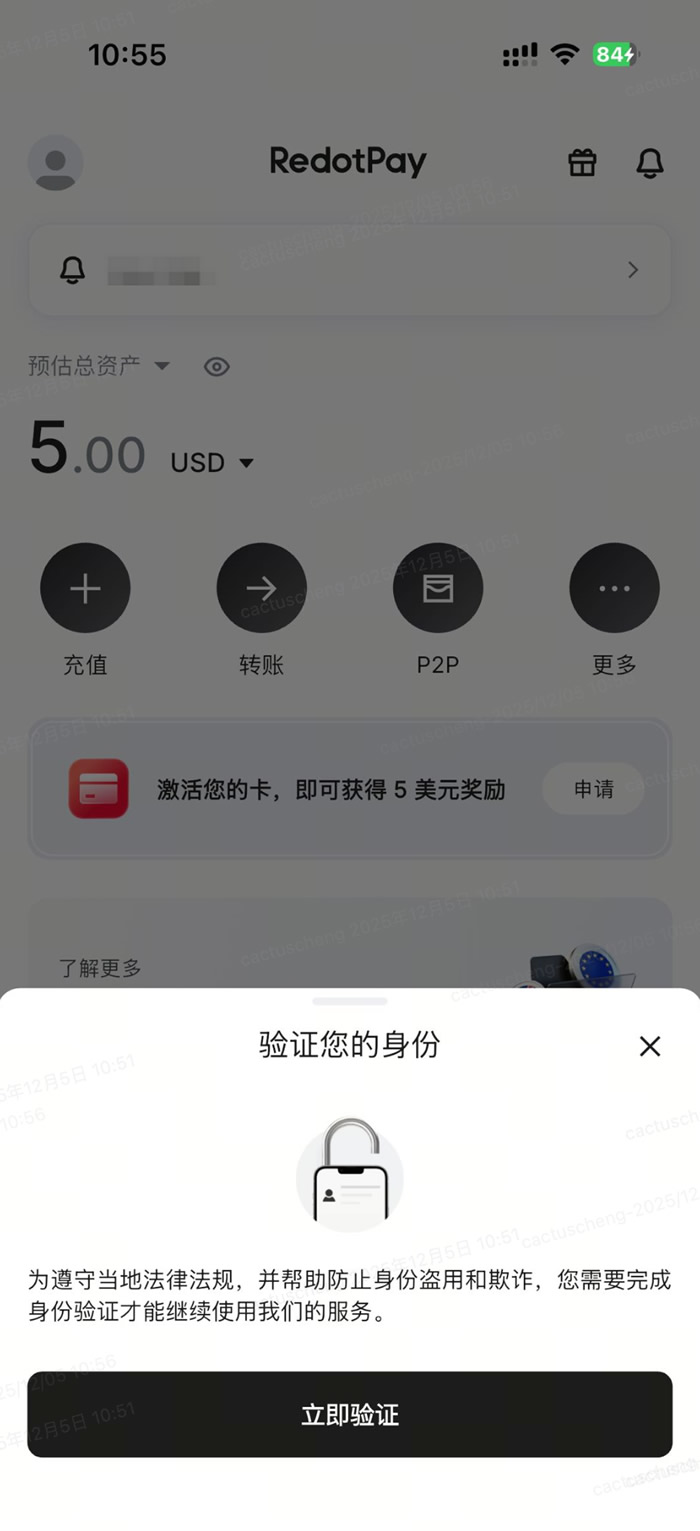700x1531 pixels.
Task: Tap the bottom sheet's top handle
Action: 349,1001
